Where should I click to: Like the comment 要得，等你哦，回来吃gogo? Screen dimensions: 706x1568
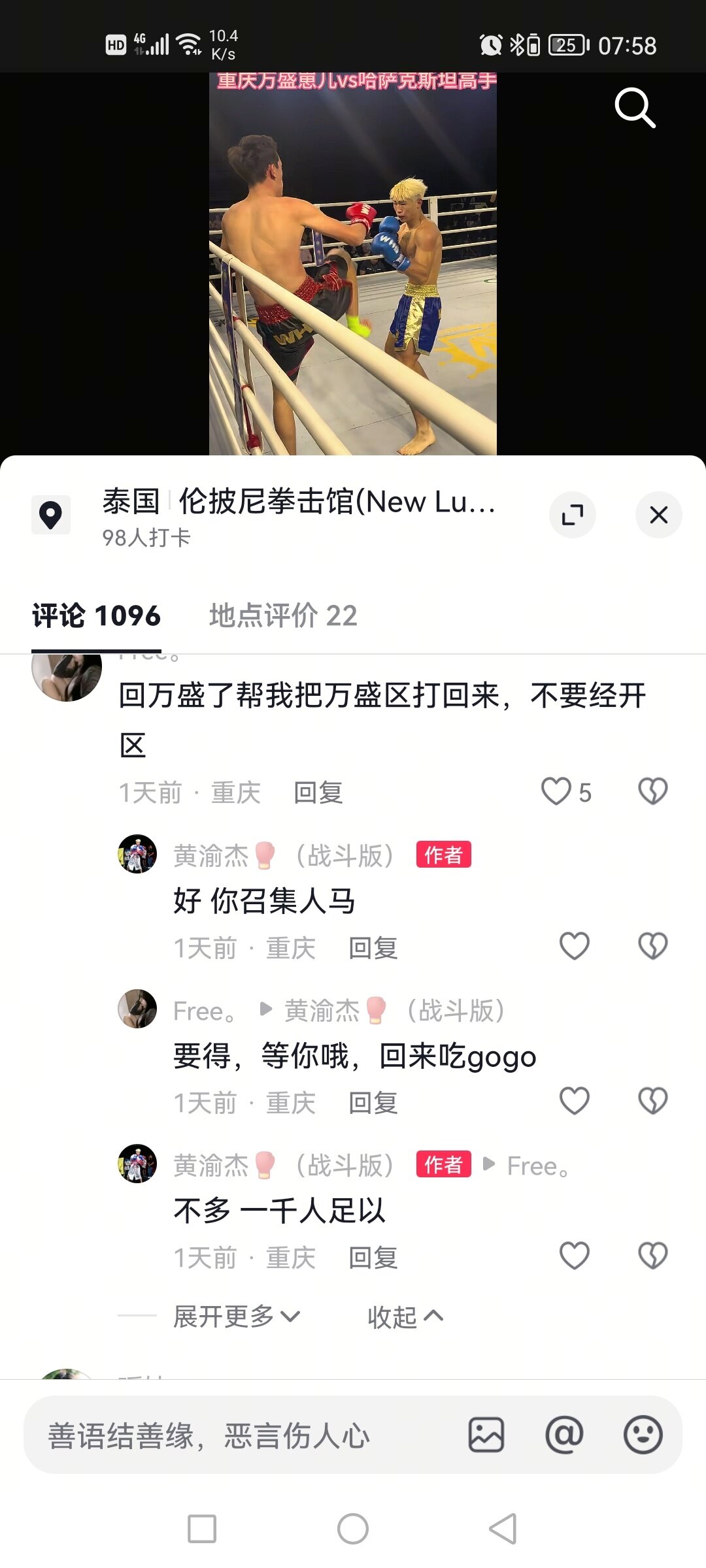[x=575, y=1101]
